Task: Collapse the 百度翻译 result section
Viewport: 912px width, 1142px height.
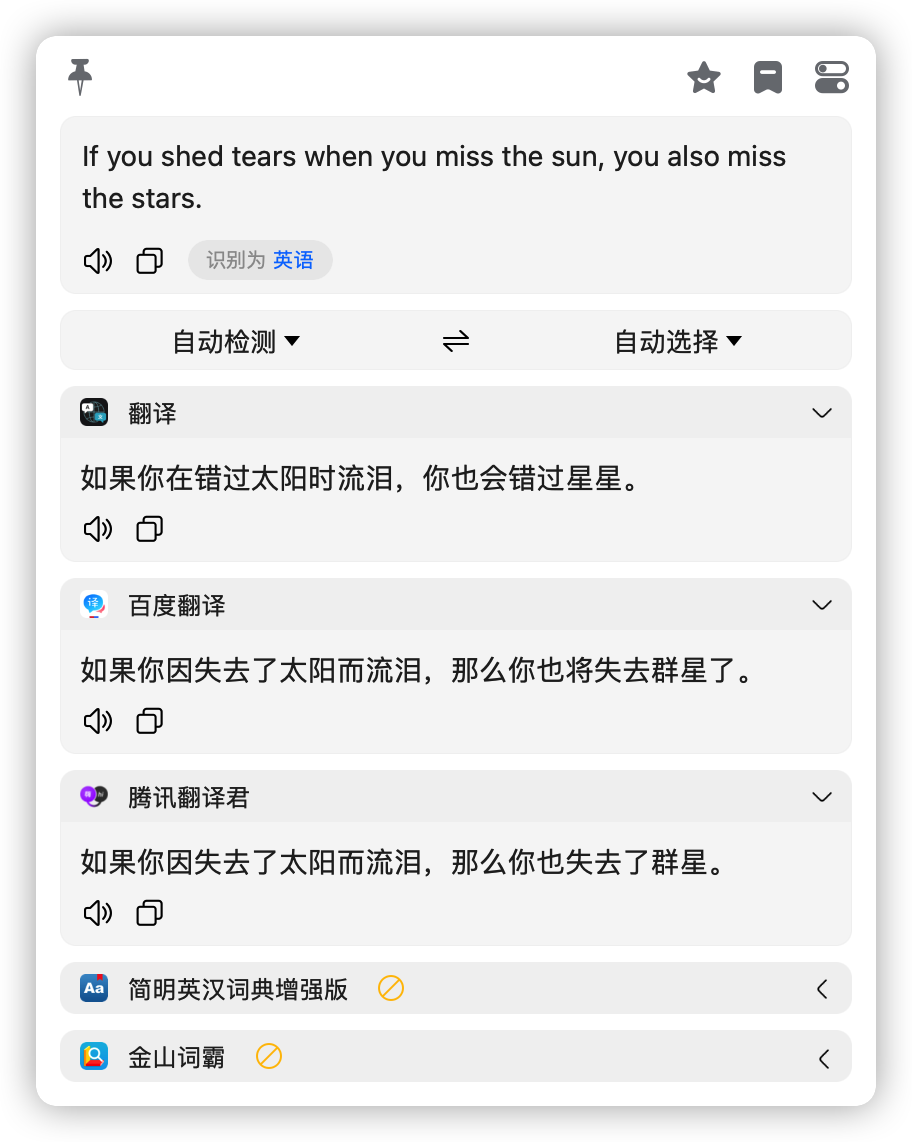Action: click(822, 605)
